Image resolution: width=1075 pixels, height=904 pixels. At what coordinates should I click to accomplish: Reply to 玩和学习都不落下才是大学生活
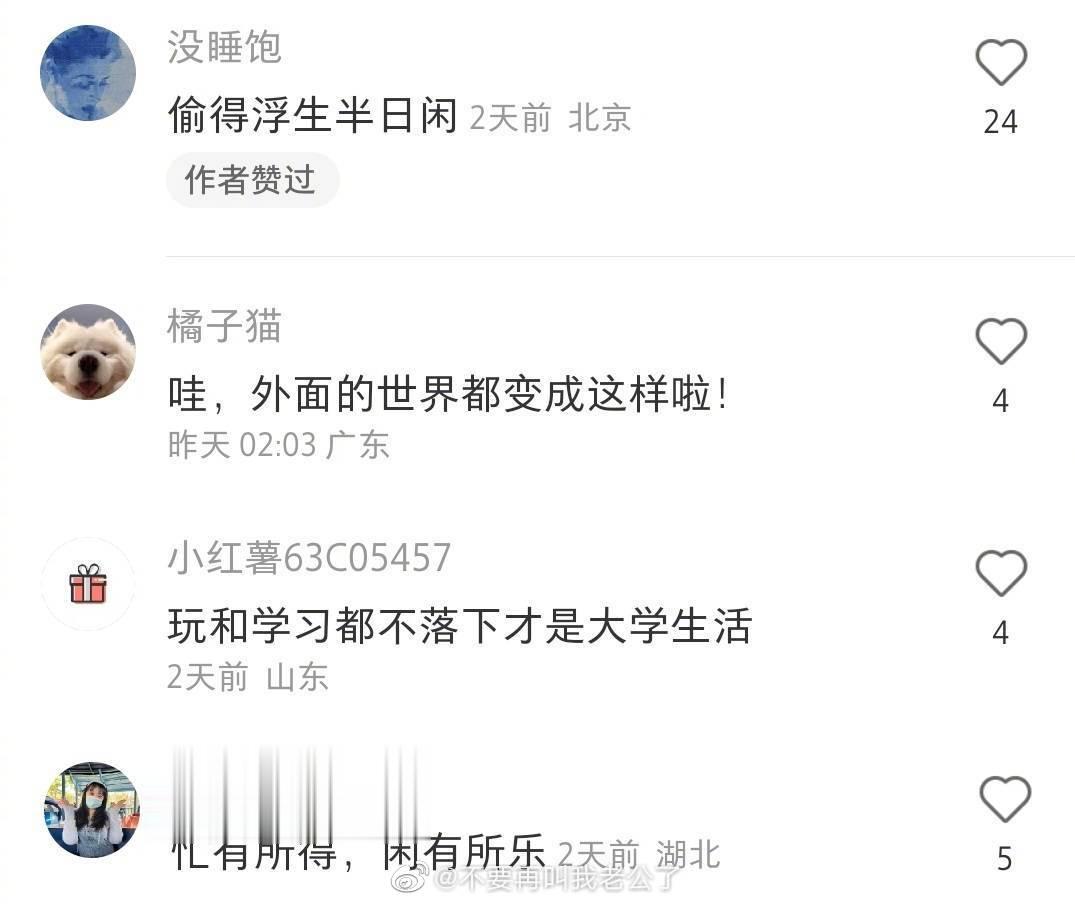pyautogui.click(x=459, y=627)
